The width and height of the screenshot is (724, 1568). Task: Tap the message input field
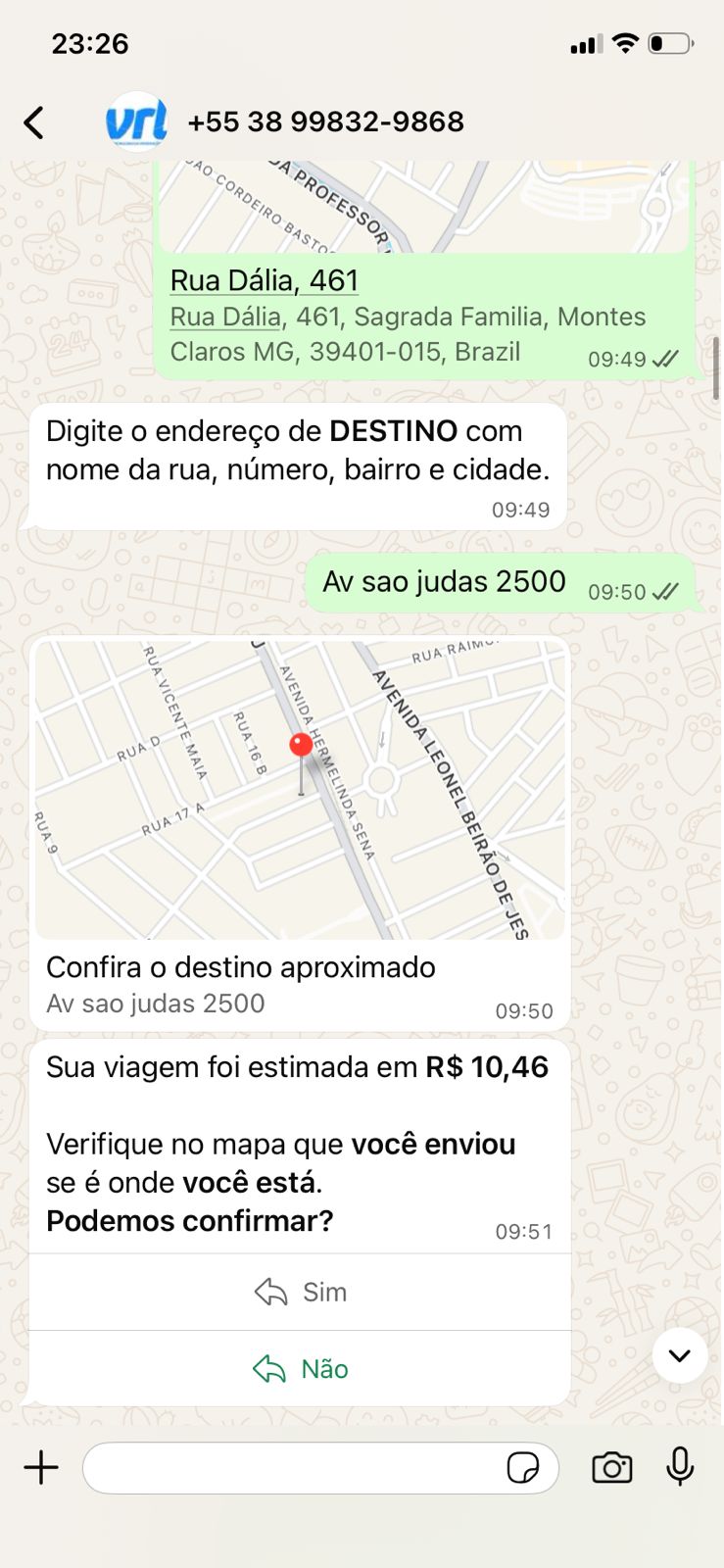coord(294,1467)
